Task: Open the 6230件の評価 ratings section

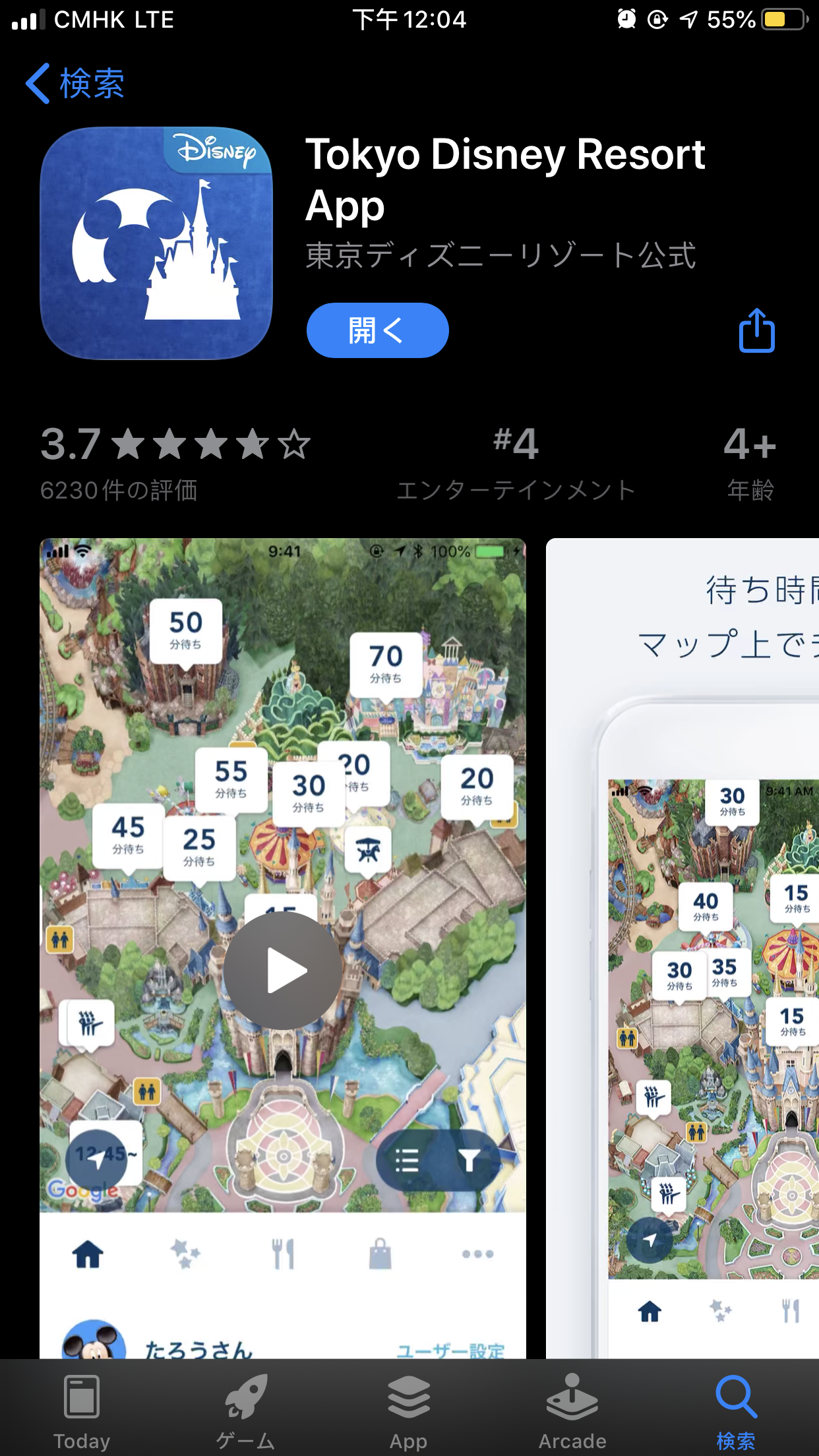Action: tap(175, 462)
